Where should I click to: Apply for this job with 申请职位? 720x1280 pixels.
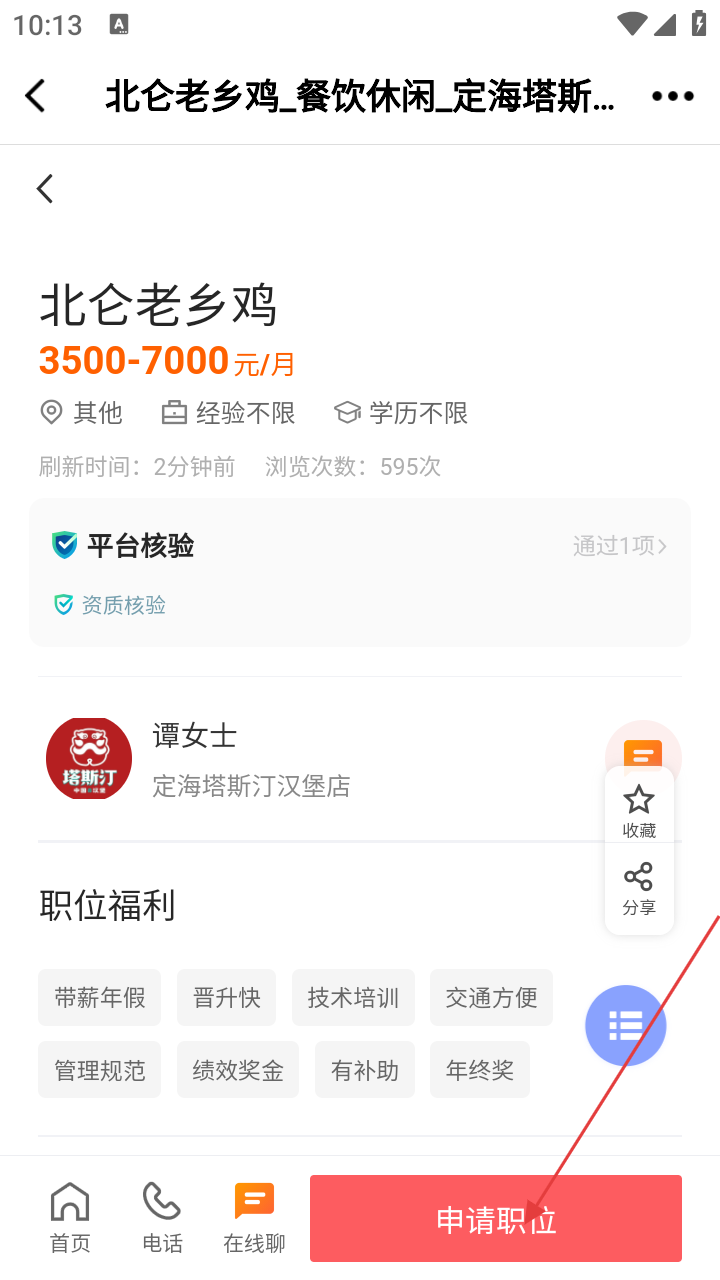(x=496, y=1219)
